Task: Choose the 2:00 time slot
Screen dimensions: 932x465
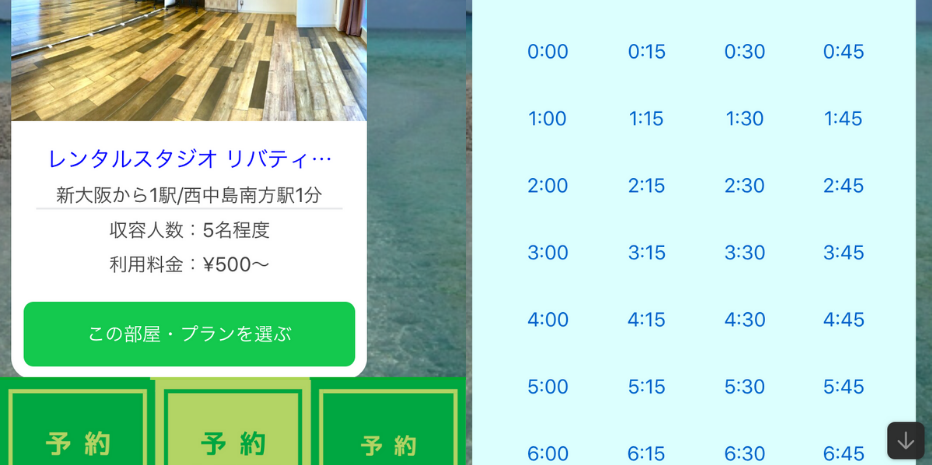Action: click(547, 186)
